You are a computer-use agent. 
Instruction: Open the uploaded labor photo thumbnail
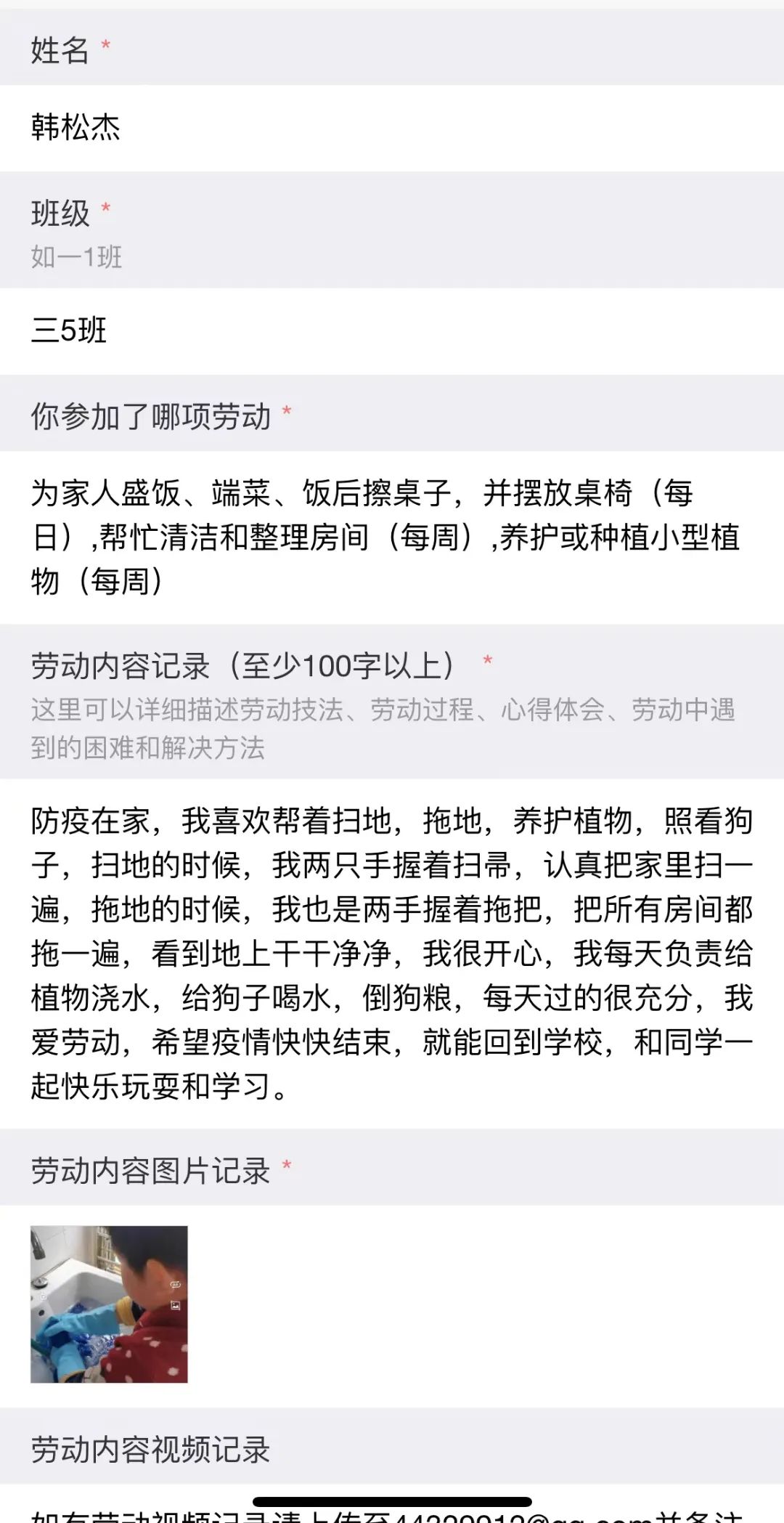[x=109, y=1304]
